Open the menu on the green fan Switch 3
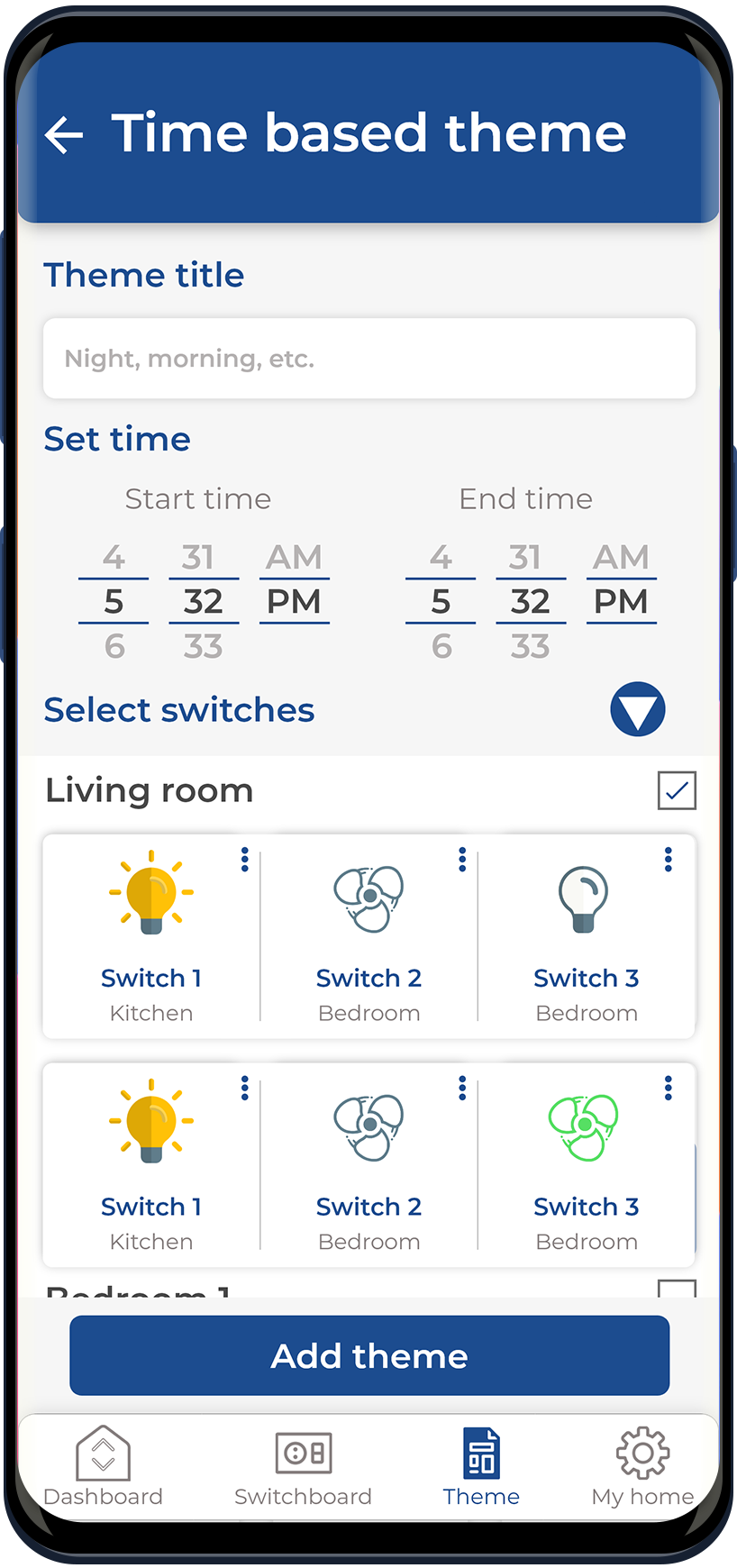This screenshot has height=1568, width=737. 668,1089
